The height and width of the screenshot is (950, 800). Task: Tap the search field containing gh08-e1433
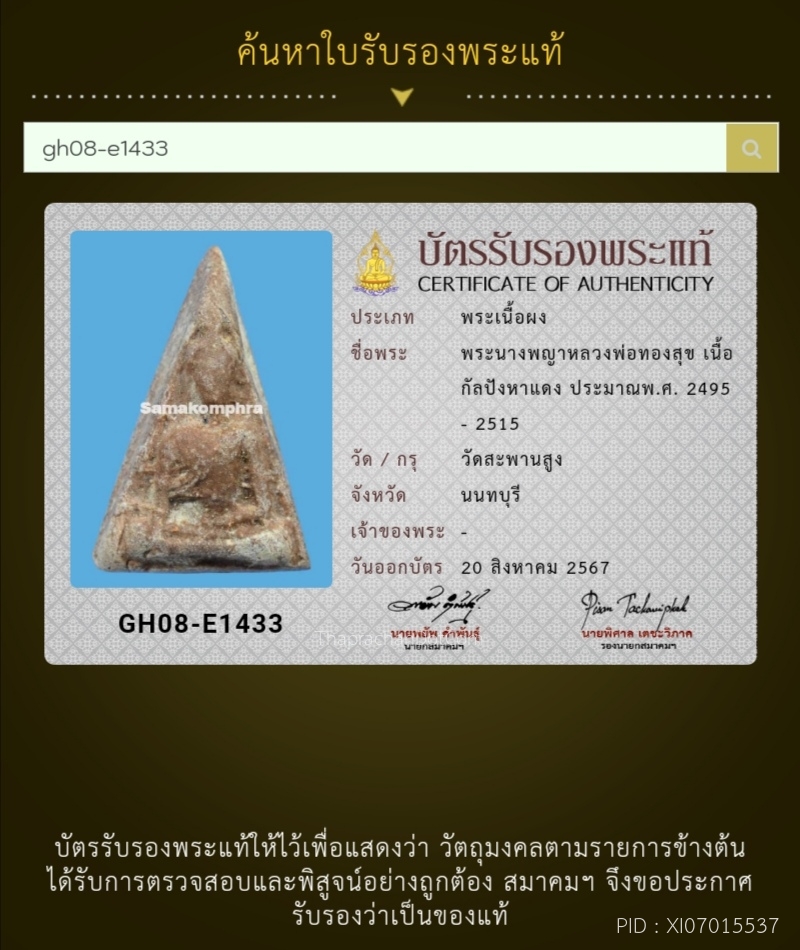(375, 148)
